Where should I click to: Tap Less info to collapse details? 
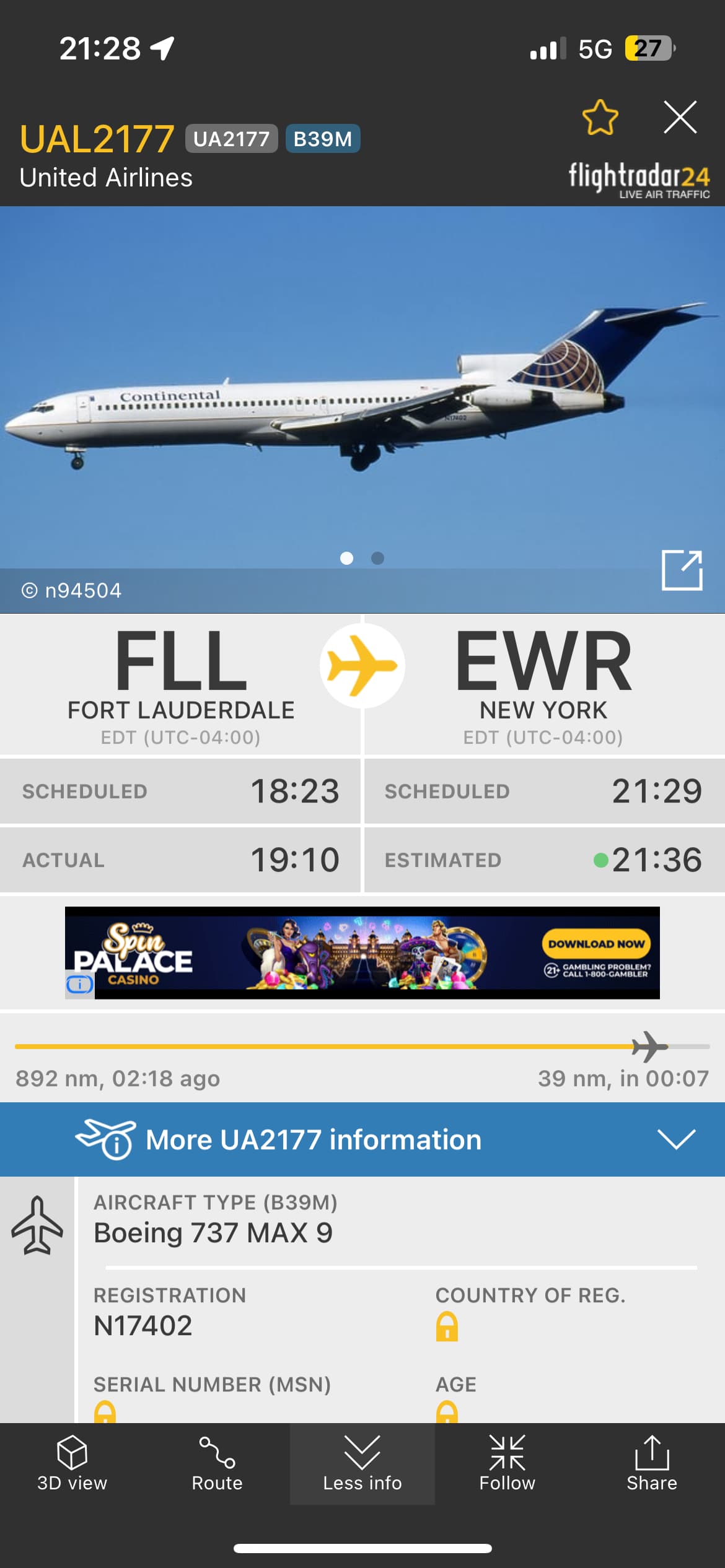tap(362, 1463)
